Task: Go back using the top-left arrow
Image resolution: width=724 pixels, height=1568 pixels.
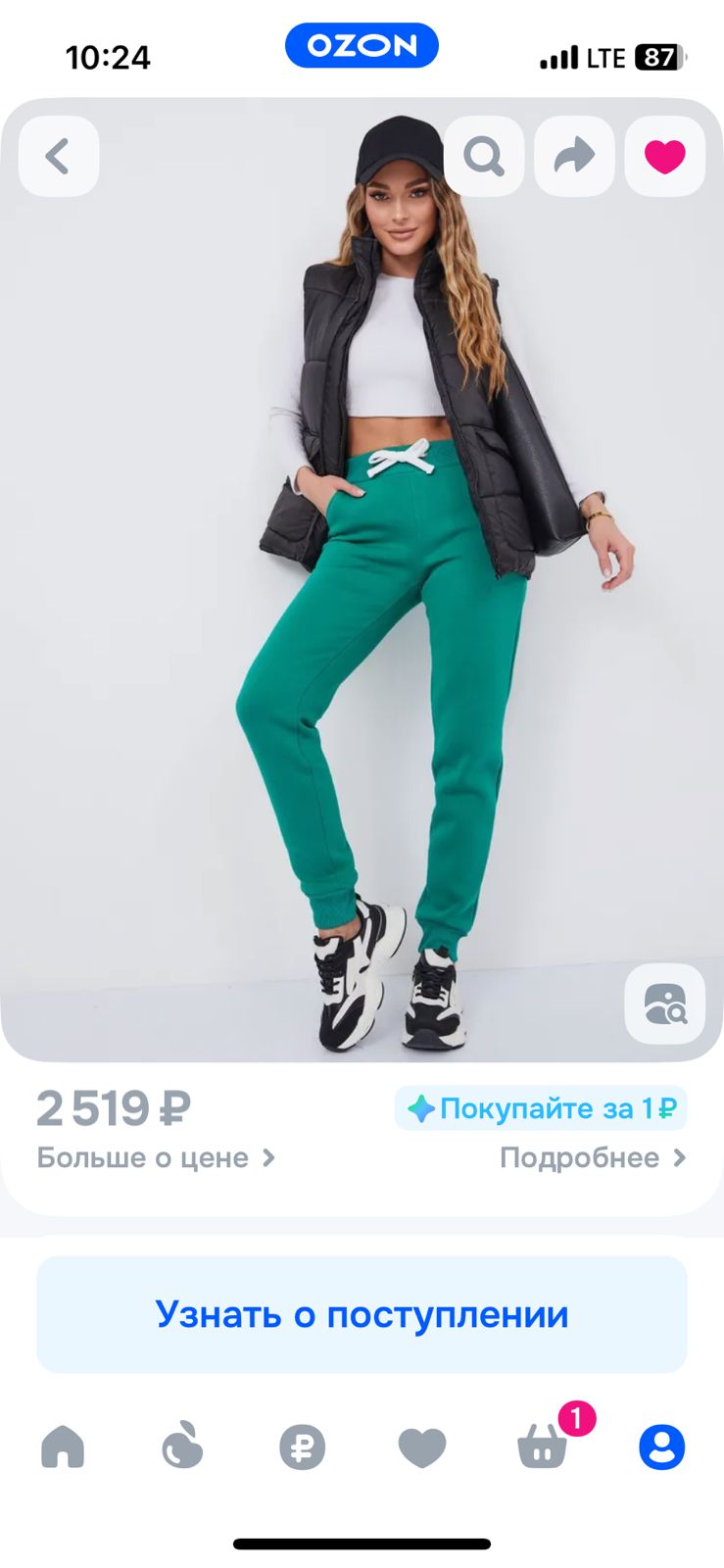Action: (x=59, y=157)
